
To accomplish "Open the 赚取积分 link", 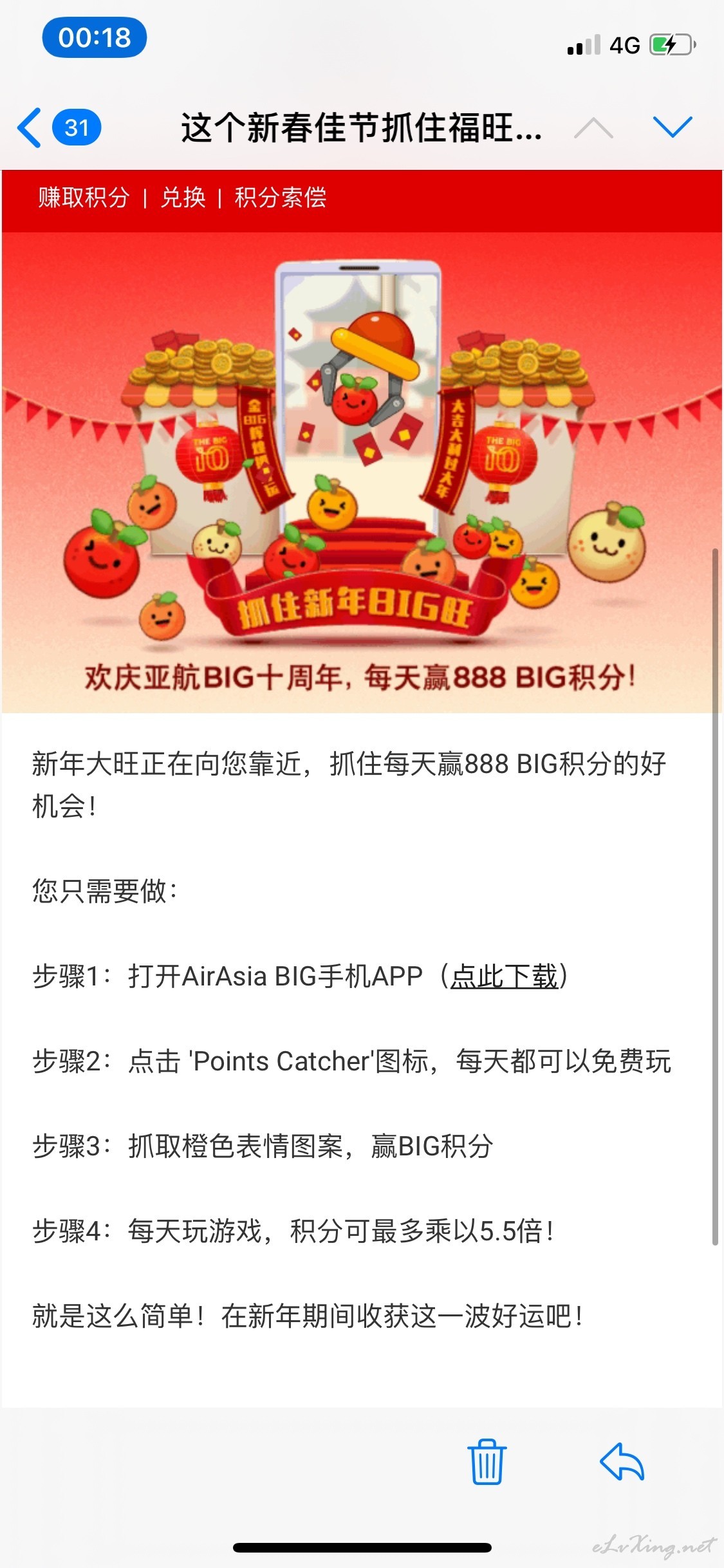I will (x=84, y=198).
